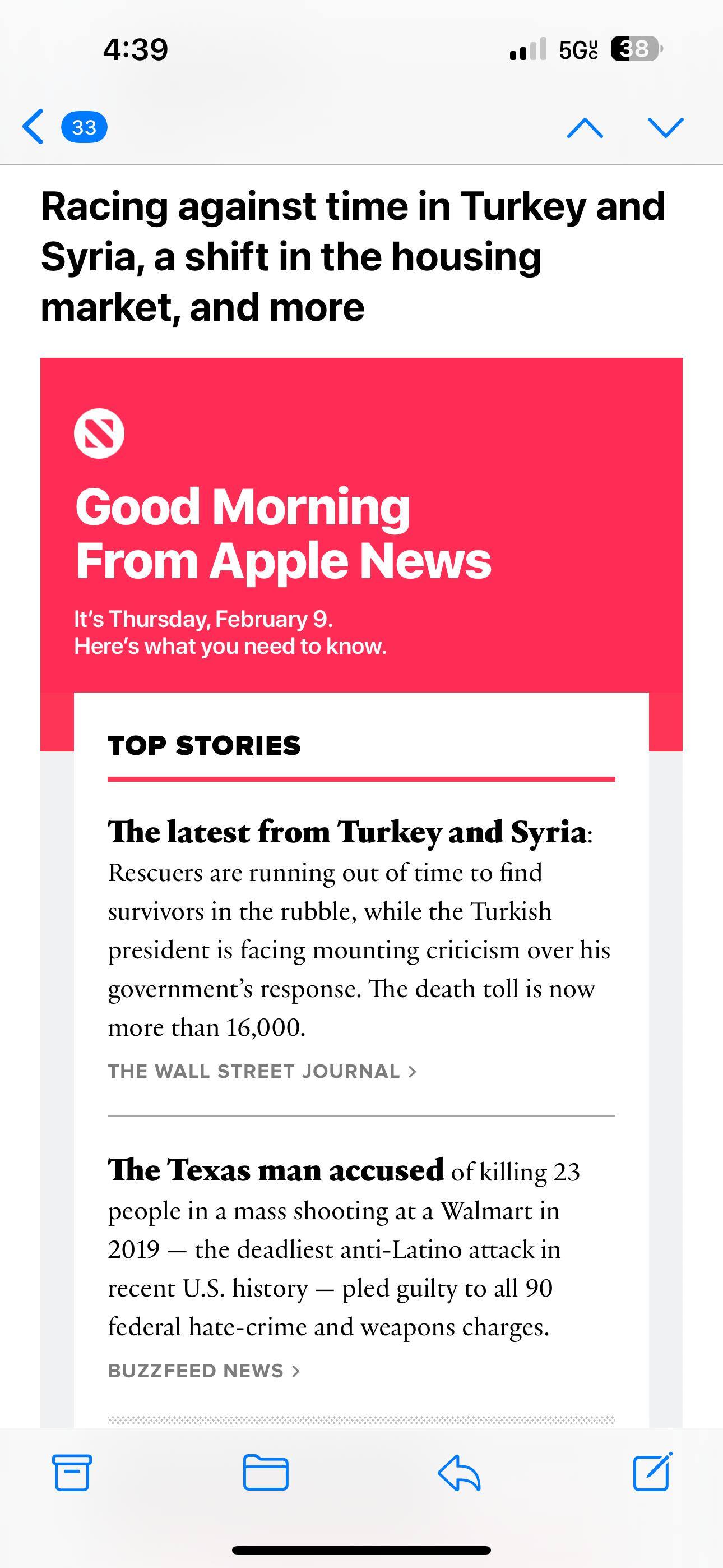723x1568 pixels.
Task: Jump to the next email
Action: click(x=666, y=127)
